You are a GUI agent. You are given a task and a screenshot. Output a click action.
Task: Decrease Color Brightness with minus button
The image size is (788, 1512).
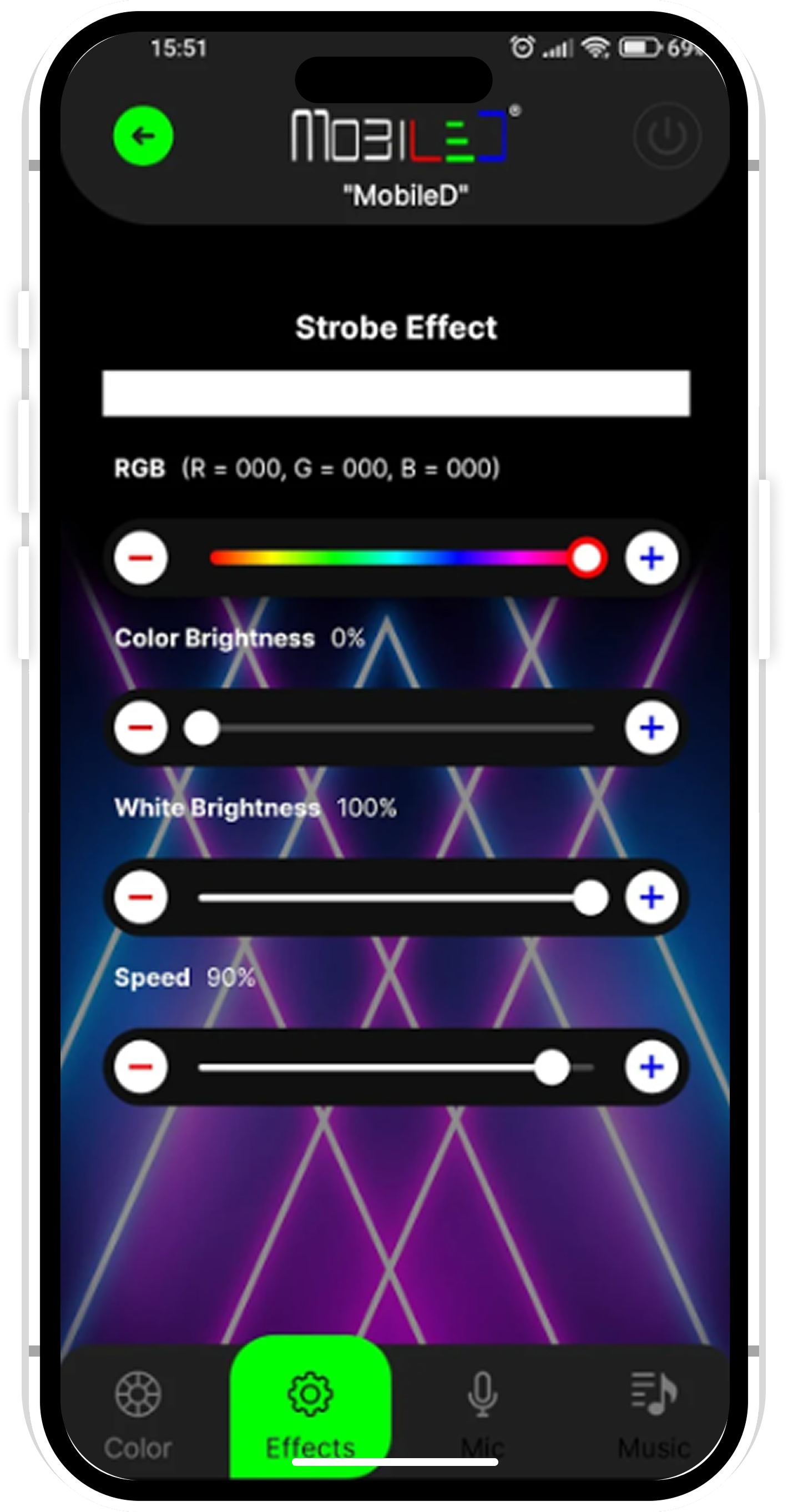141,728
